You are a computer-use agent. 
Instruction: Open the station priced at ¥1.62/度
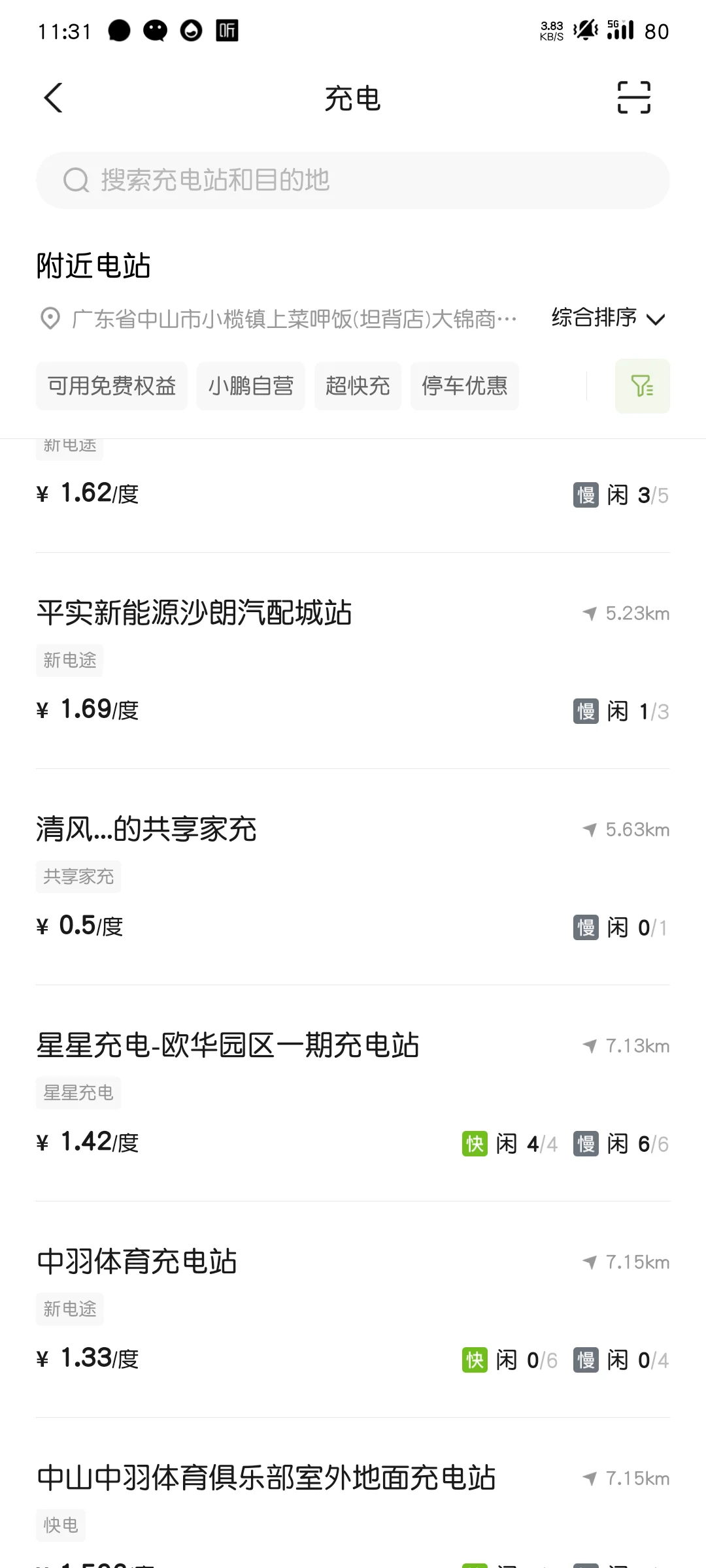[353, 495]
